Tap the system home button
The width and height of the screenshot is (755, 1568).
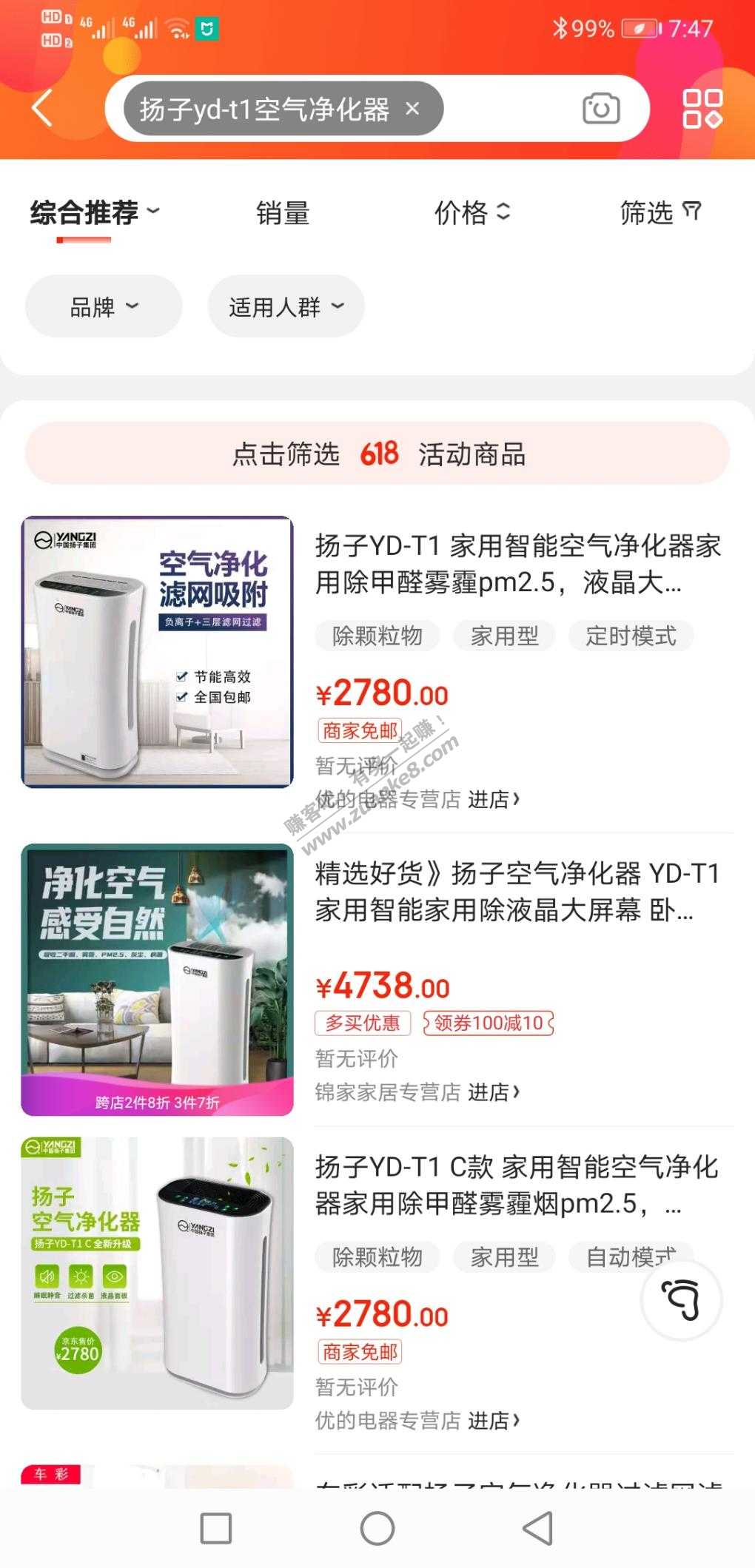point(377,1528)
